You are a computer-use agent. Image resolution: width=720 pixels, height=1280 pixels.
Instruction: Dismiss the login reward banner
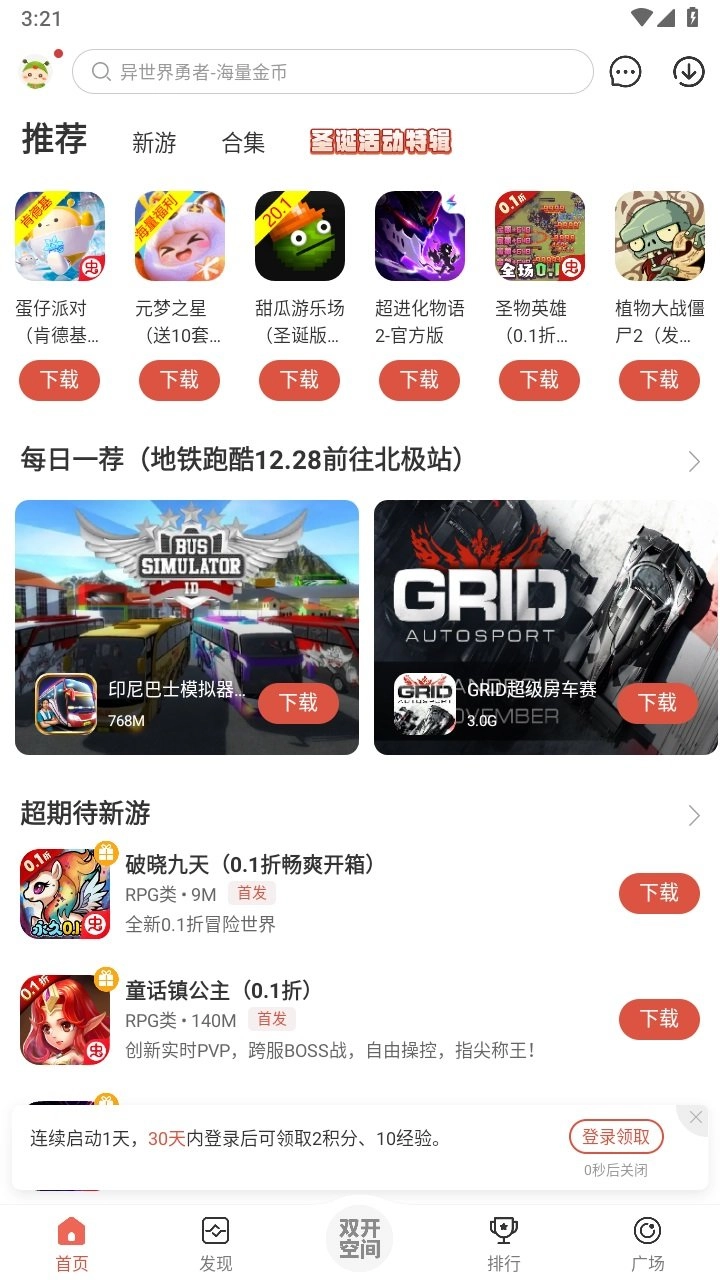(695, 1117)
